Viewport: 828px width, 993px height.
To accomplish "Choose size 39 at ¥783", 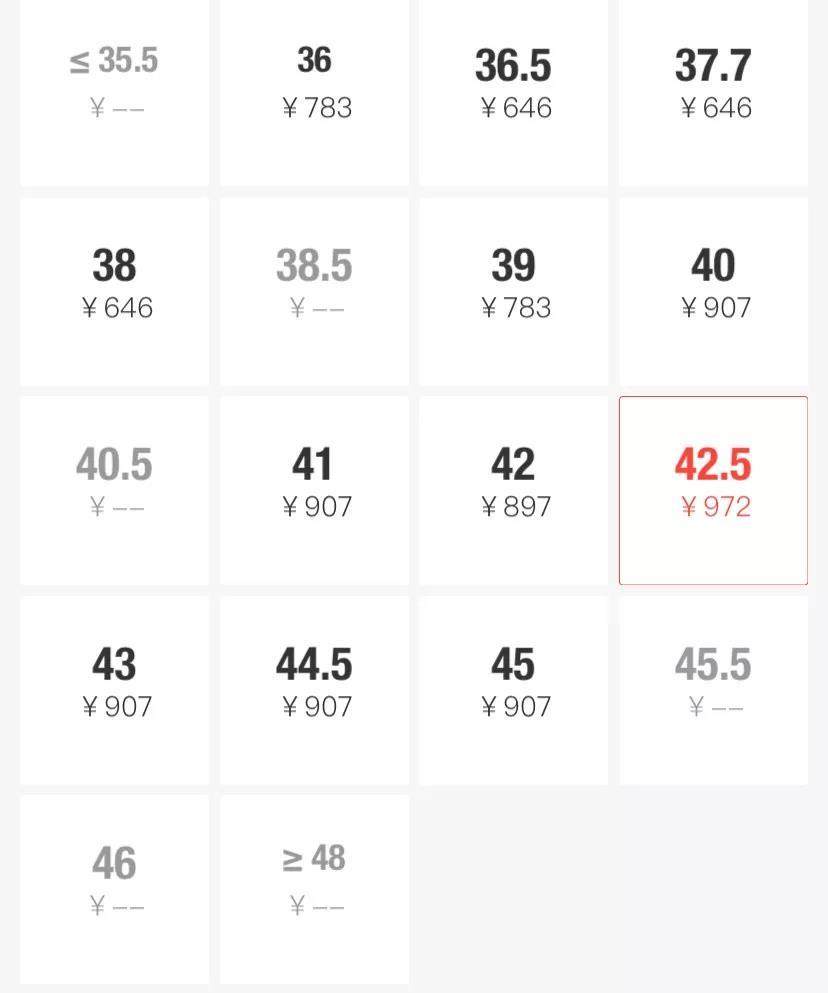I will pos(513,290).
